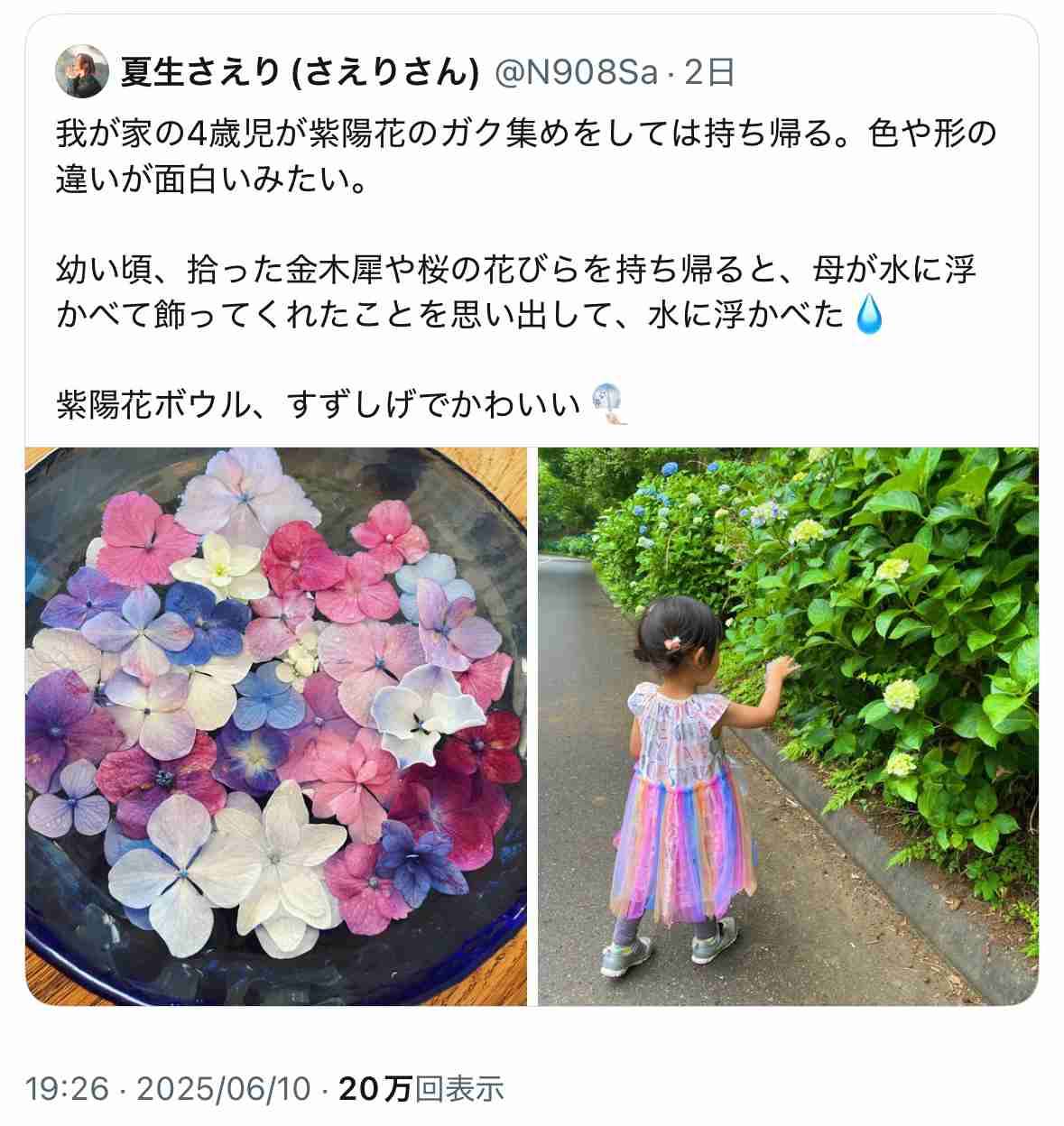Open the @N908Sa profile handle
1064x1126 pixels.
pyautogui.click(x=577, y=72)
